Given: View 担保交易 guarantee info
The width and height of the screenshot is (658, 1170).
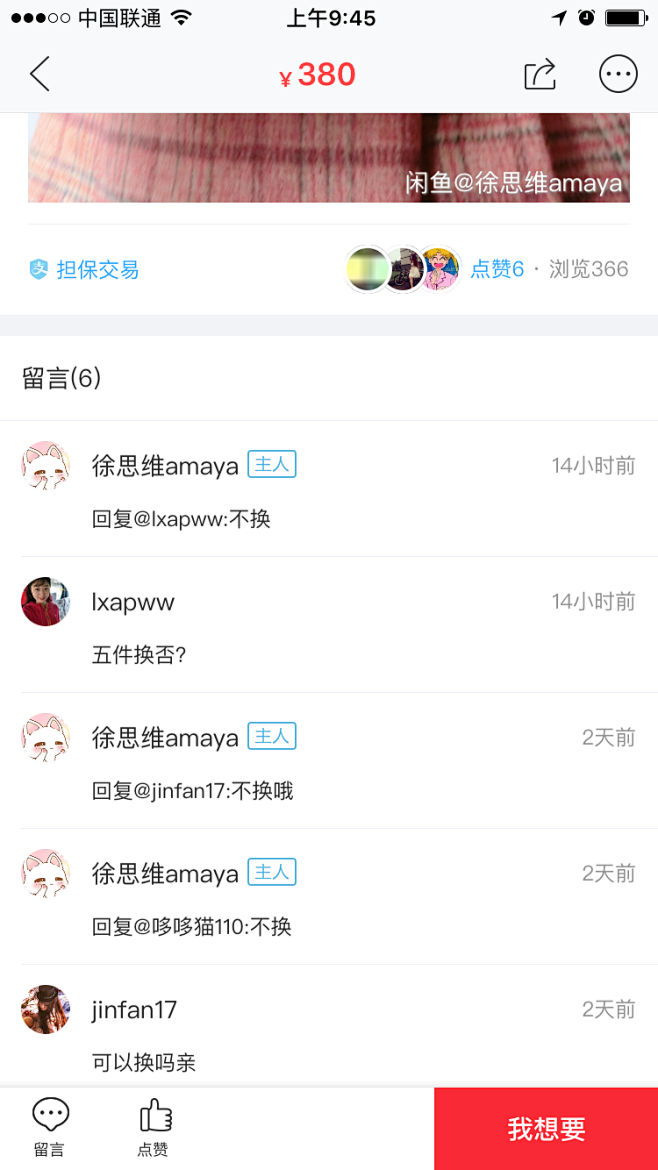Looking at the screenshot, I should (84, 269).
